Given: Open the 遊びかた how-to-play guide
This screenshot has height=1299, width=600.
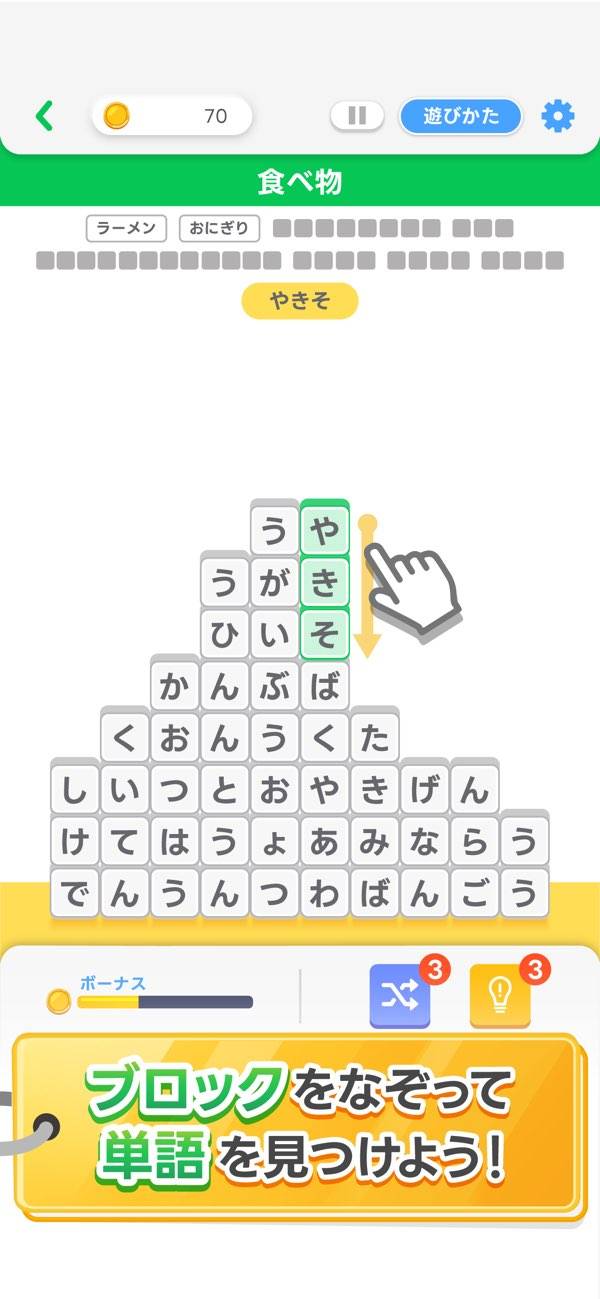Looking at the screenshot, I should pos(461,116).
